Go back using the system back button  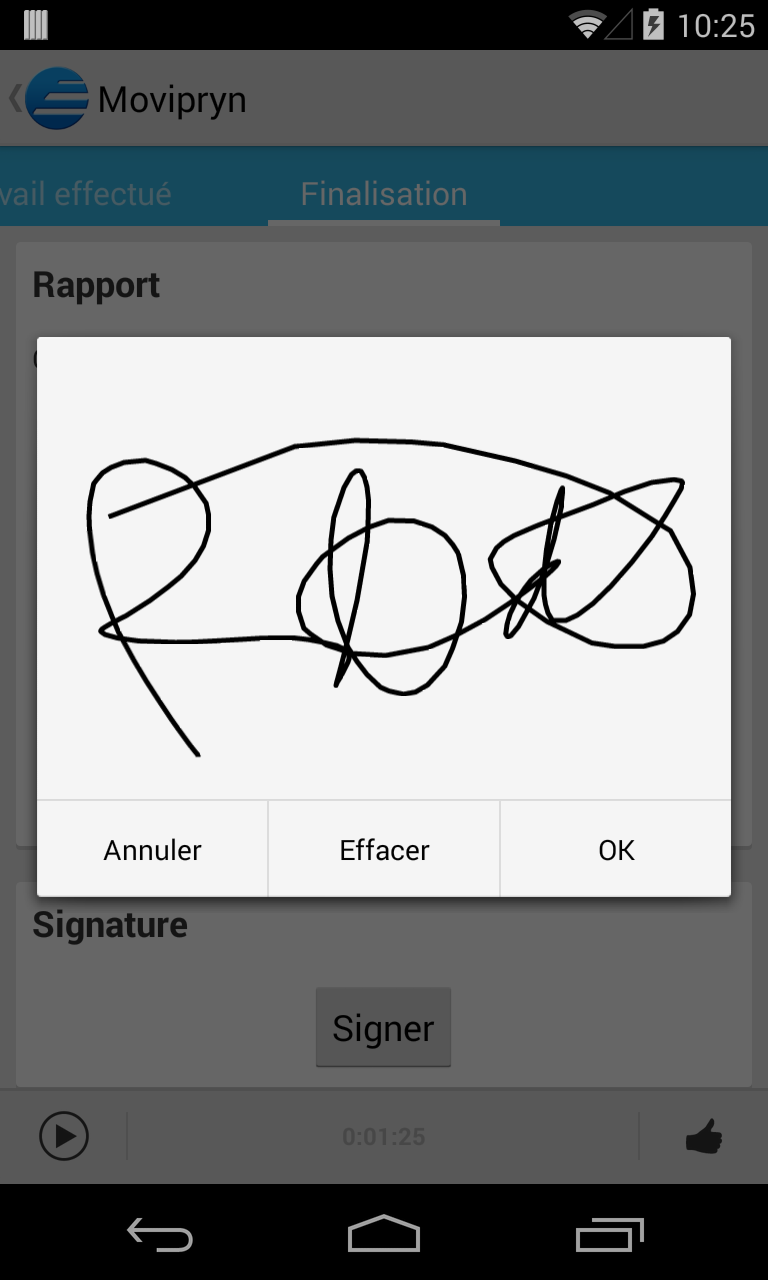click(160, 1234)
